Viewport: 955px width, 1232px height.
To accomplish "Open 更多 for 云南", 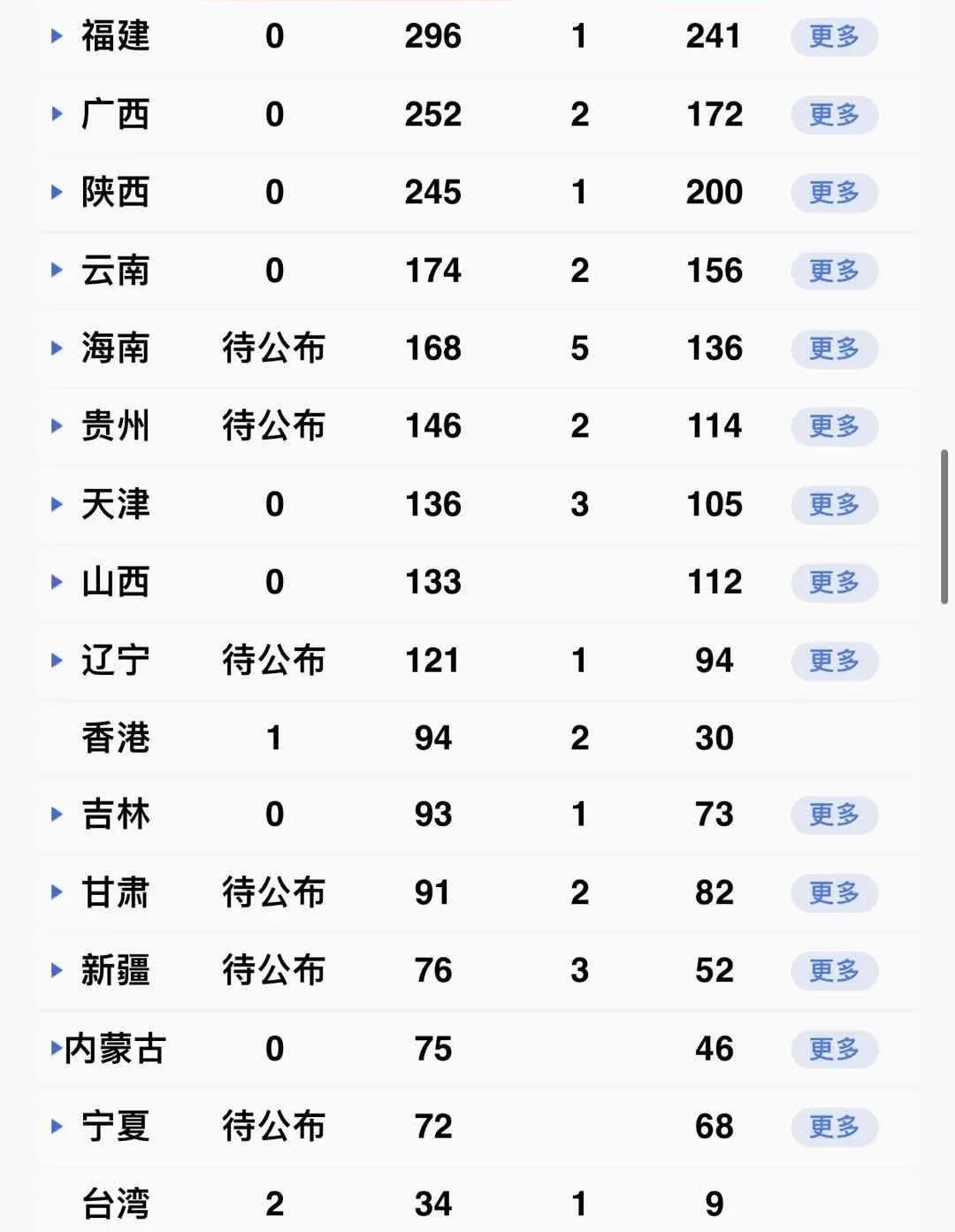I will click(834, 271).
